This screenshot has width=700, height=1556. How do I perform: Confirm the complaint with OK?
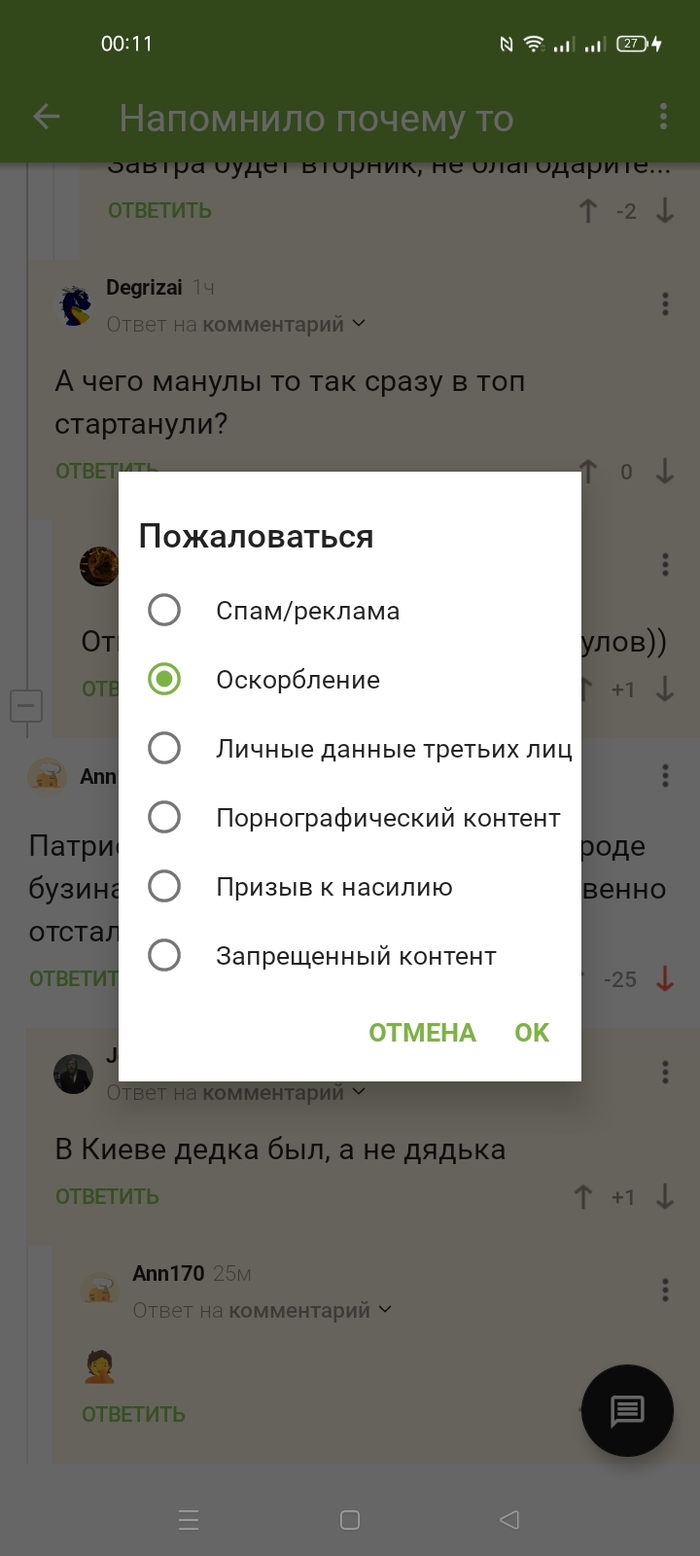[532, 1032]
